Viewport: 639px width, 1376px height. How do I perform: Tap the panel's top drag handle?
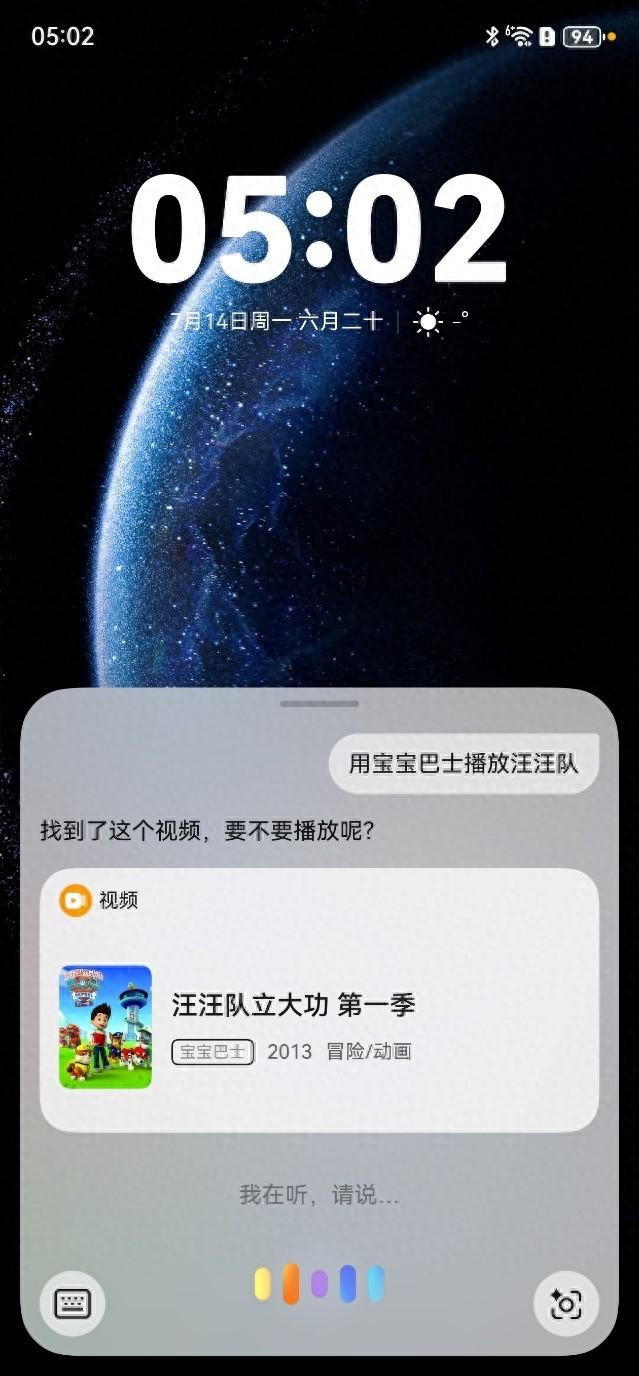(x=319, y=704)
